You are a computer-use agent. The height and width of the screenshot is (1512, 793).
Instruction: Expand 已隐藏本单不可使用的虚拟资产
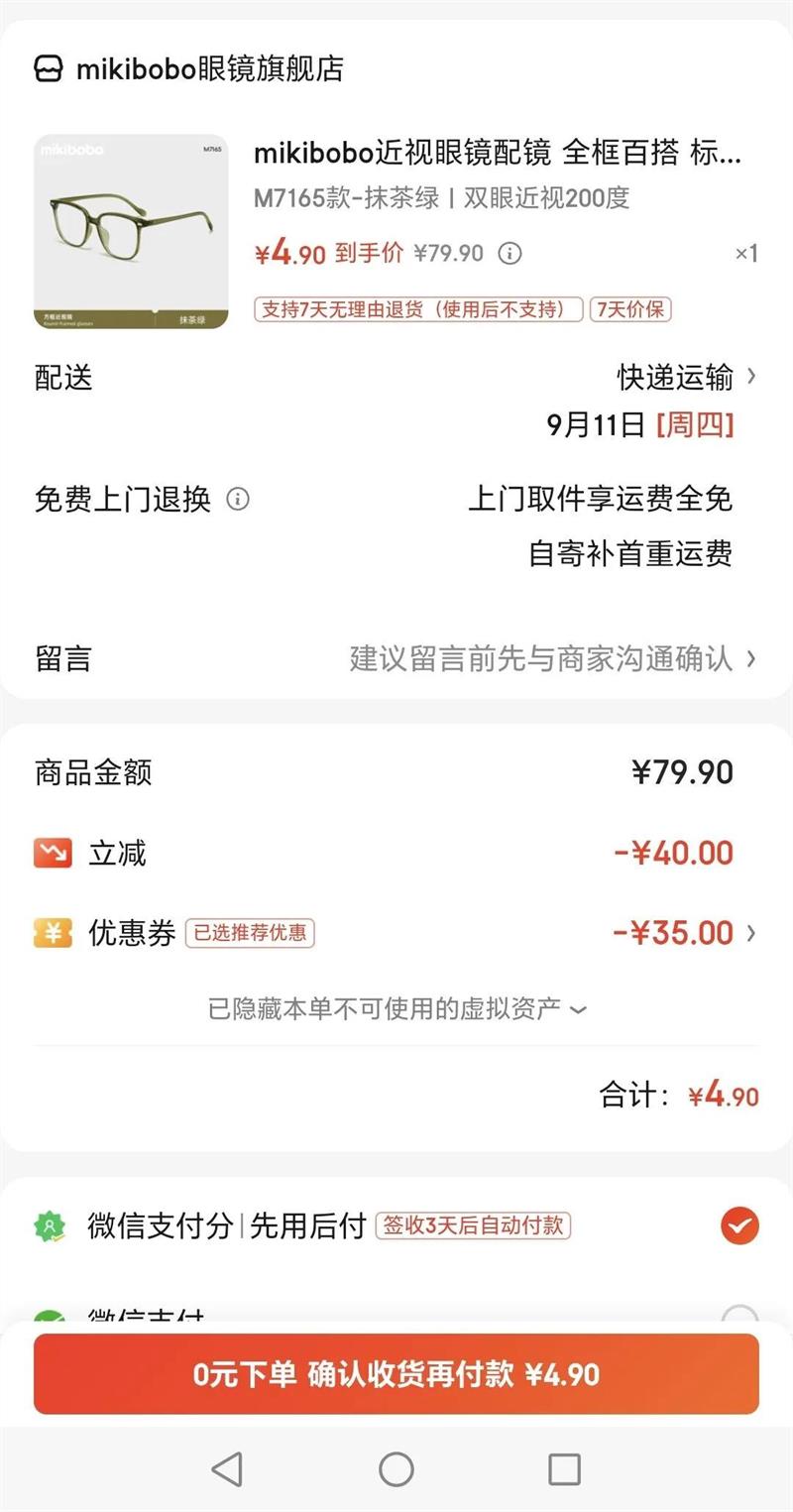[396, 1009]
